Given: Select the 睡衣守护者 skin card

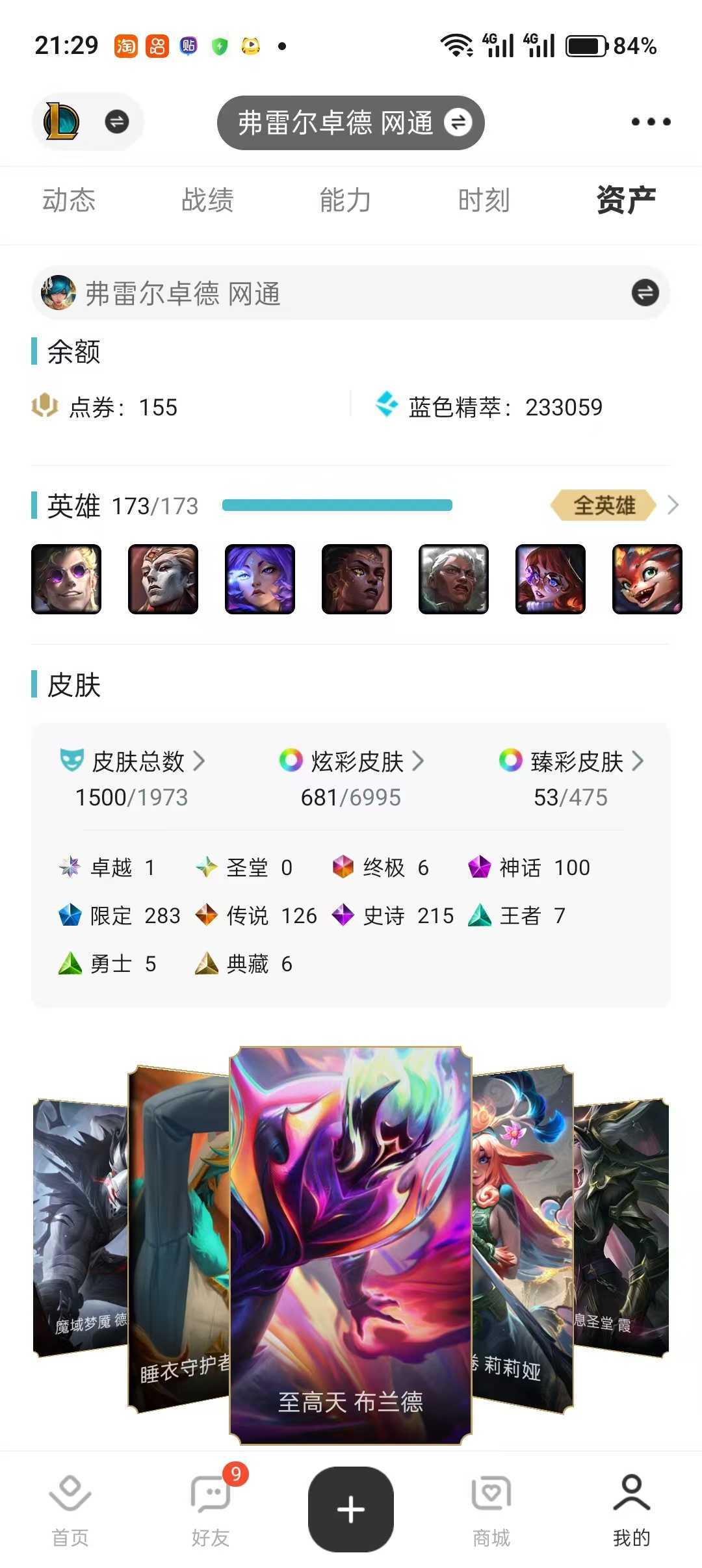Looking at the screenshot, I should point(178,1238).
